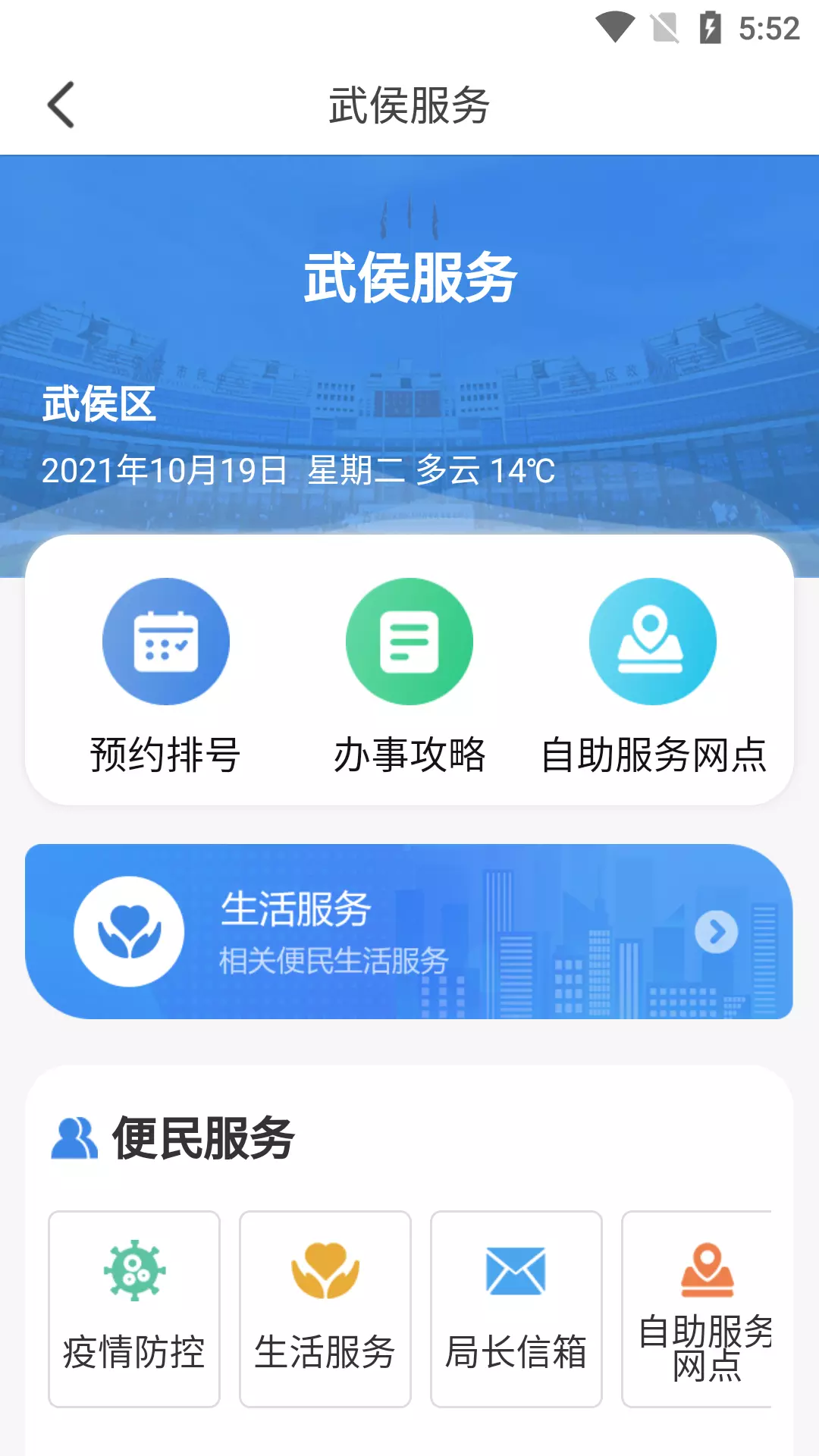Viewport: 819px width, 1456px height.
Task: Open the 局长信箱 mailbox tile
Action: pyautogui.click(x=516, y=1309)
